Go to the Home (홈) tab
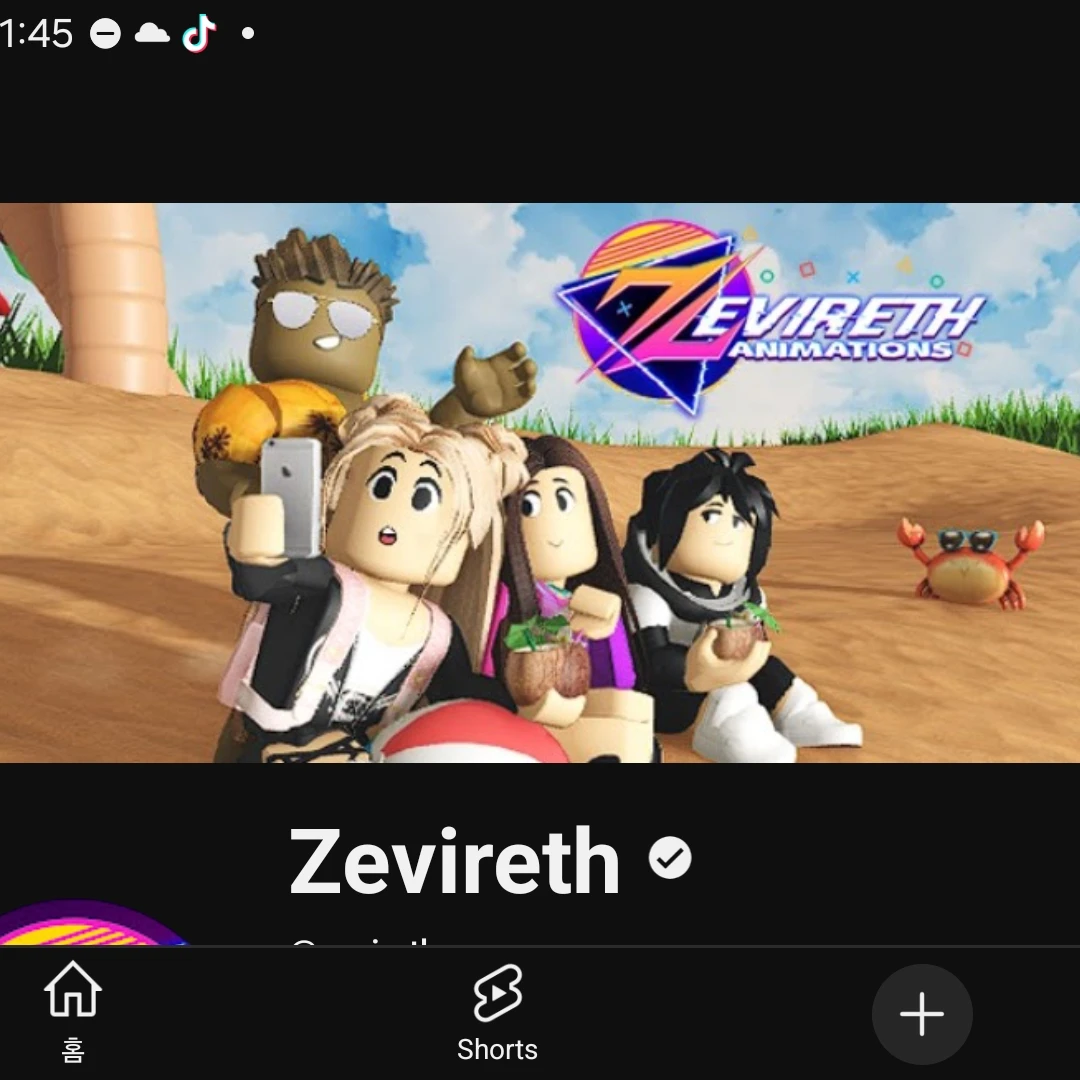Viewport: 1080px width, 1080px height. [73, 1010]
